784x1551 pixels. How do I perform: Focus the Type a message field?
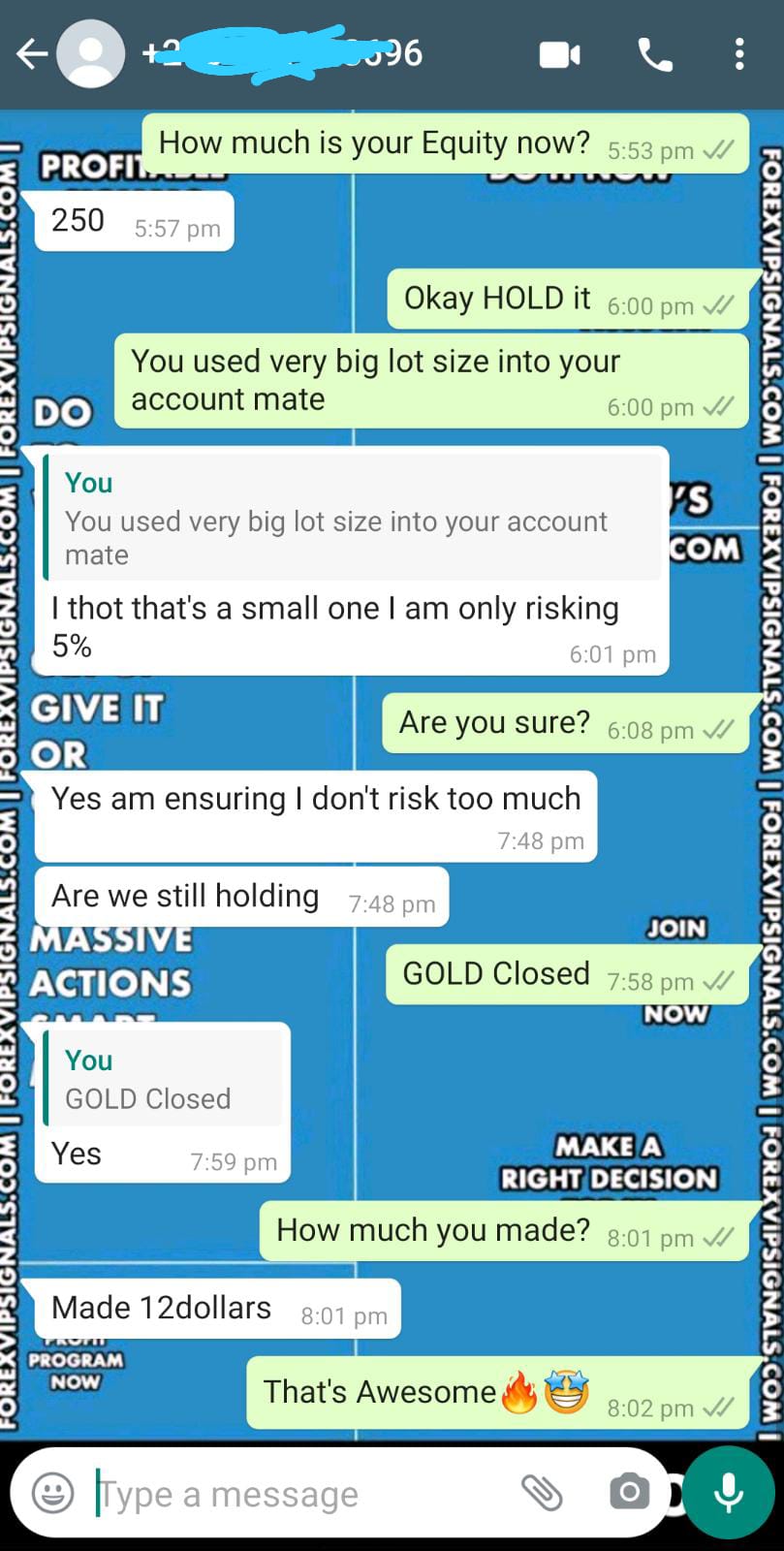[291, 1494]
